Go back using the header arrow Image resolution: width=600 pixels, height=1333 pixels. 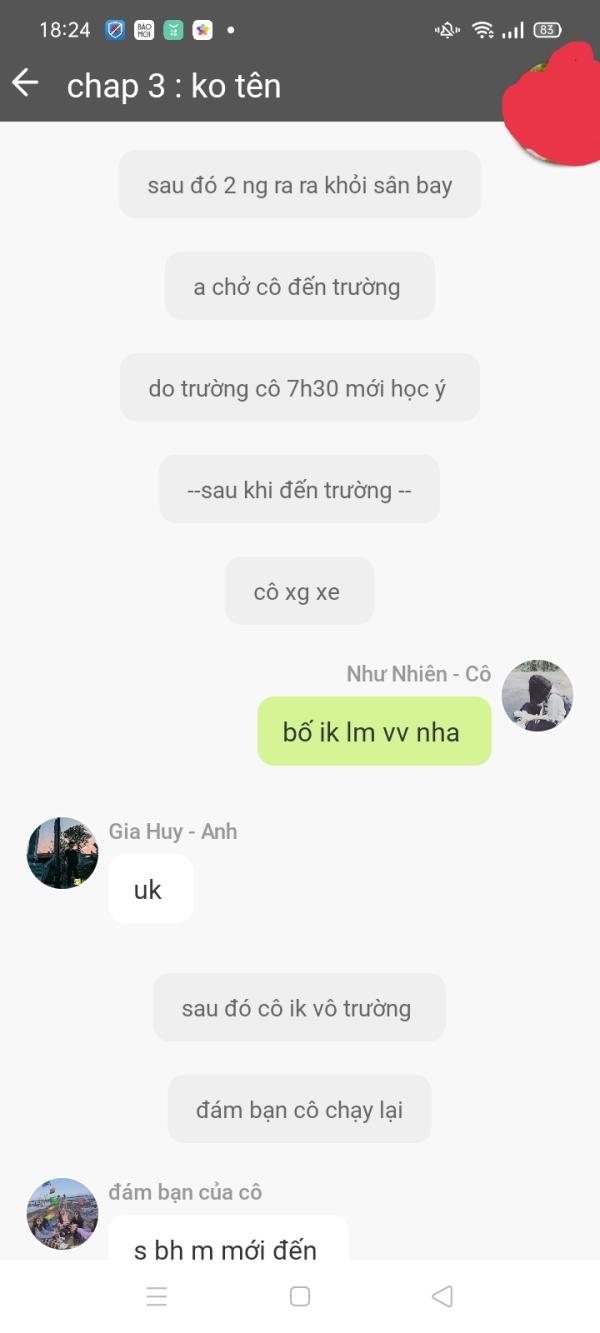[25, 83]
